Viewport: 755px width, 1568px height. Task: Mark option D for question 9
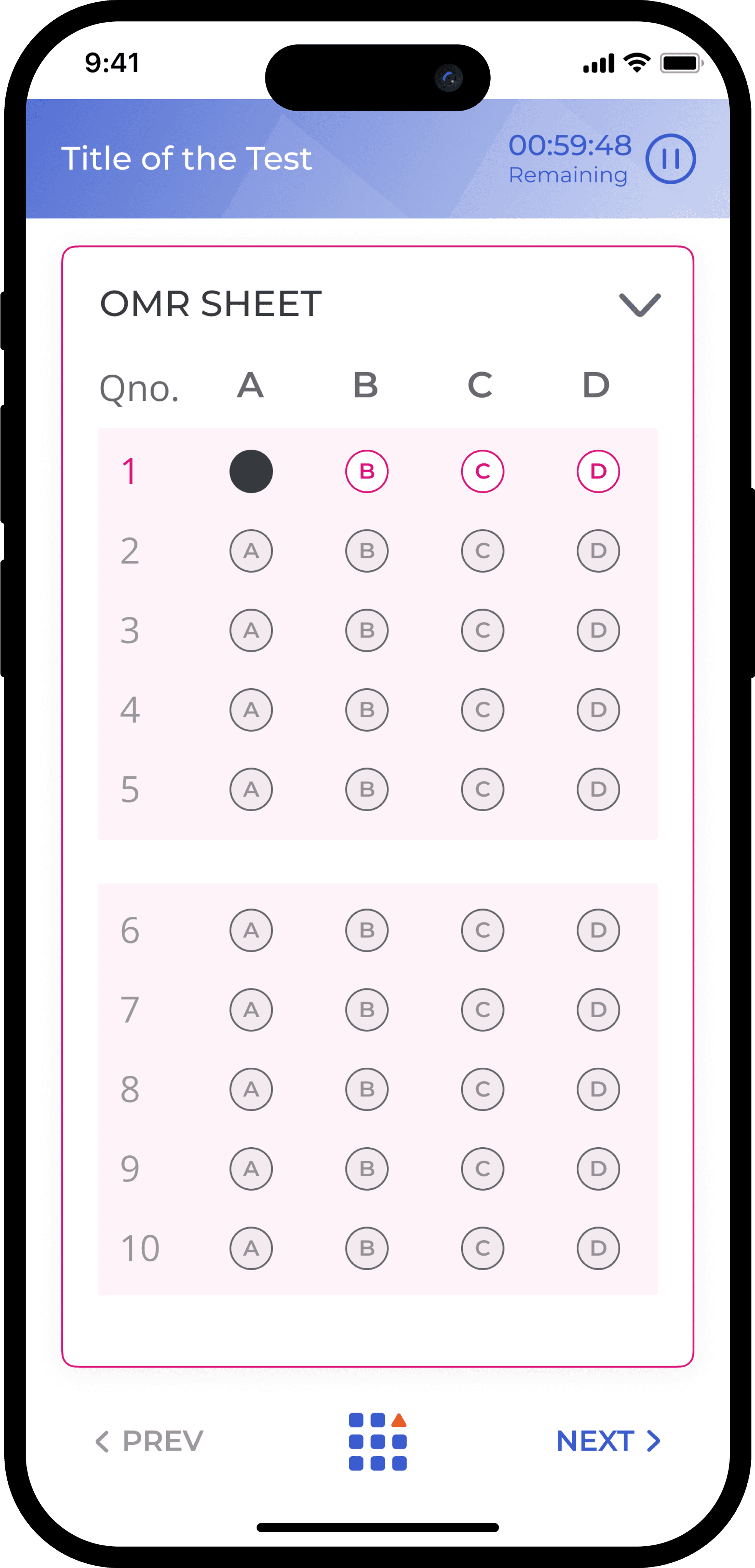[598, 1169]
